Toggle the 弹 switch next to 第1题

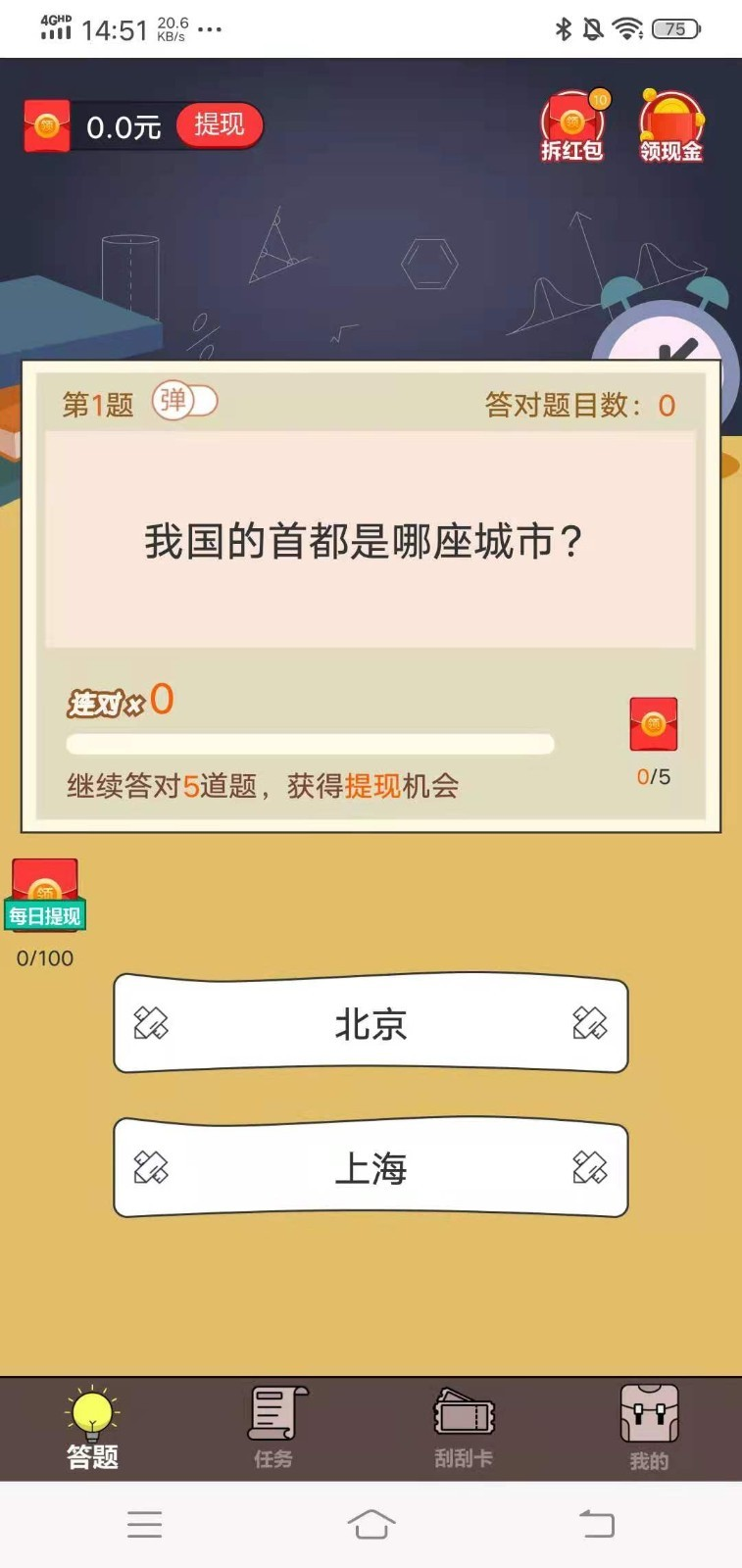186,401
